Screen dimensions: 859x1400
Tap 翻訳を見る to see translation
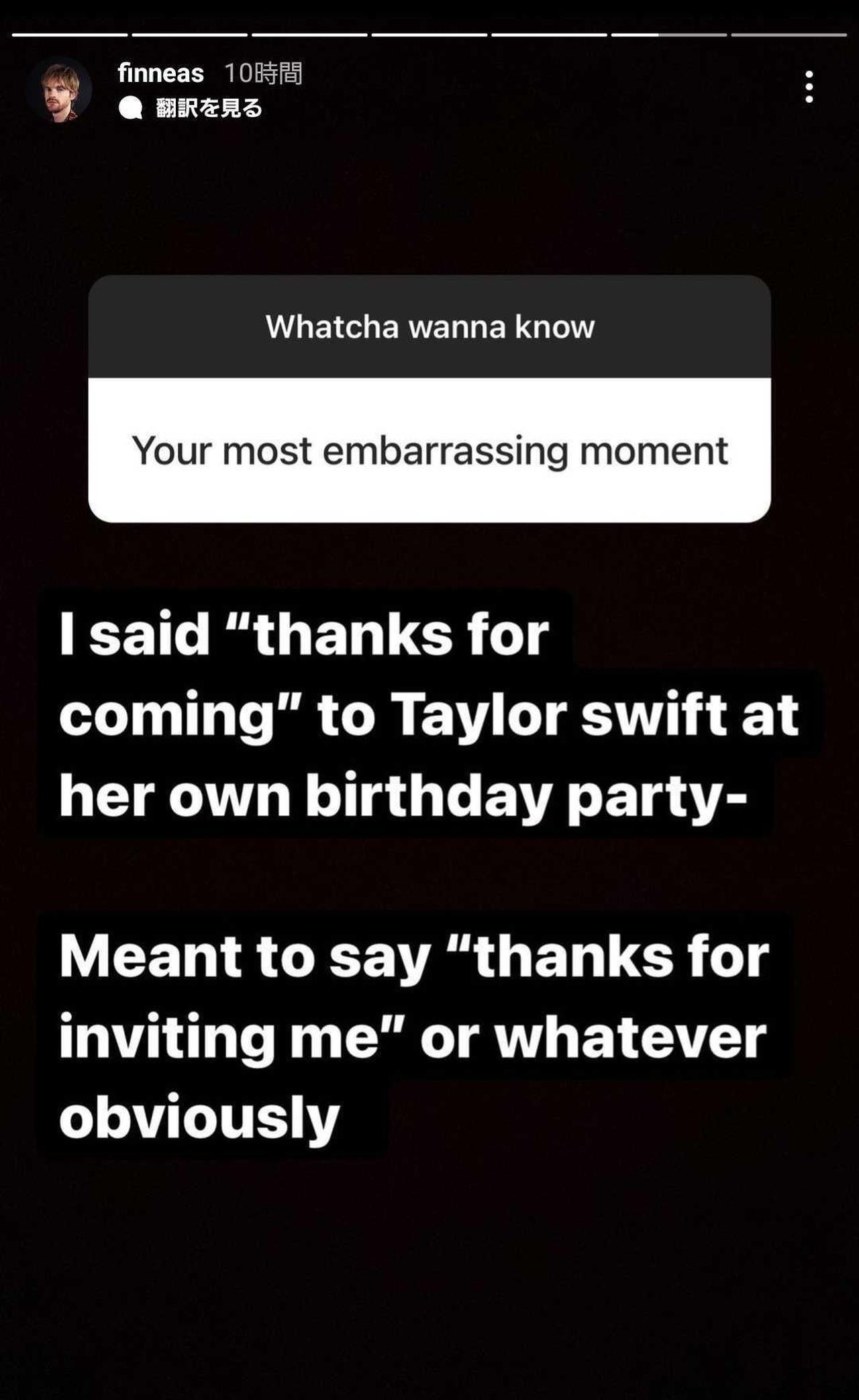pos(208,108)
